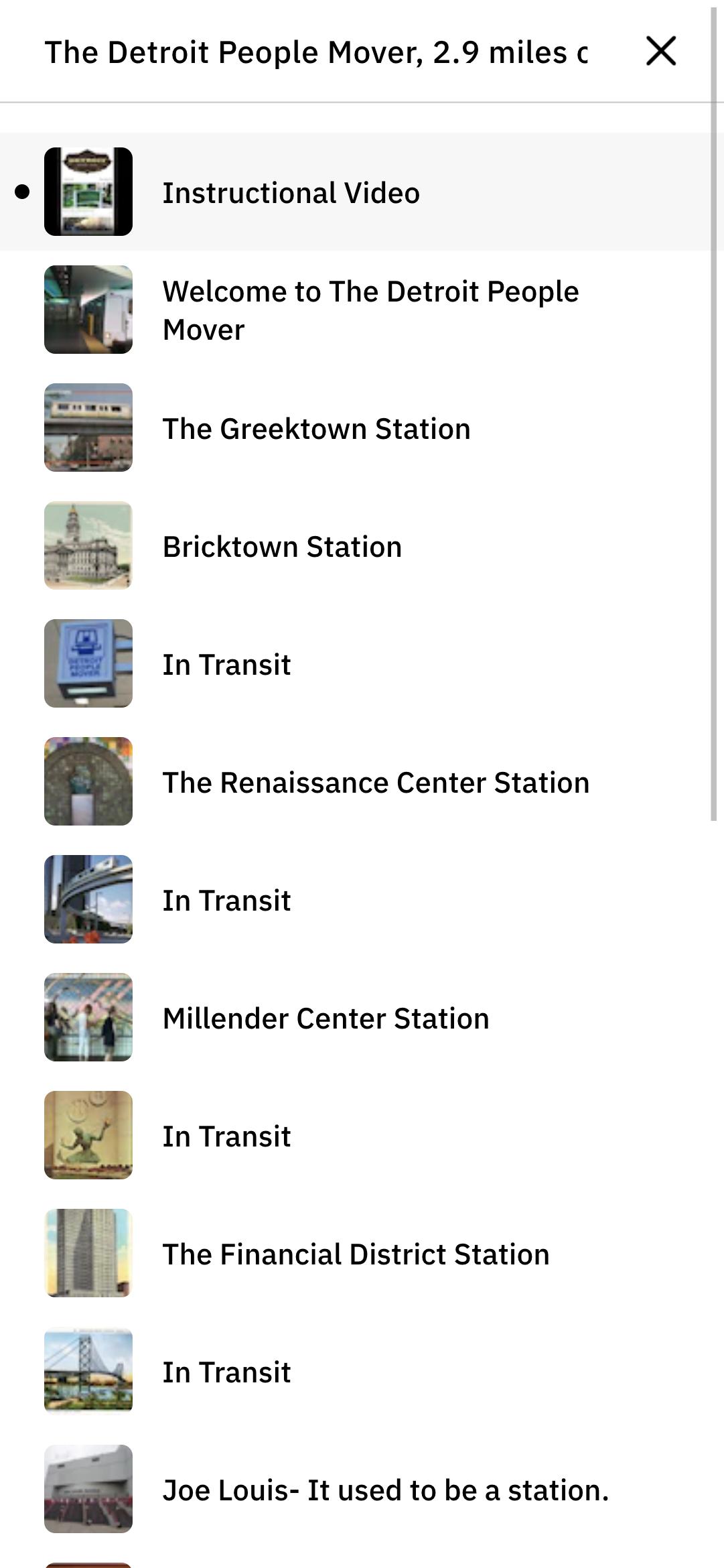This screenshot has height=1568, width=724.
Task: Select Millender Center Station
Action: coord(362,1017)
